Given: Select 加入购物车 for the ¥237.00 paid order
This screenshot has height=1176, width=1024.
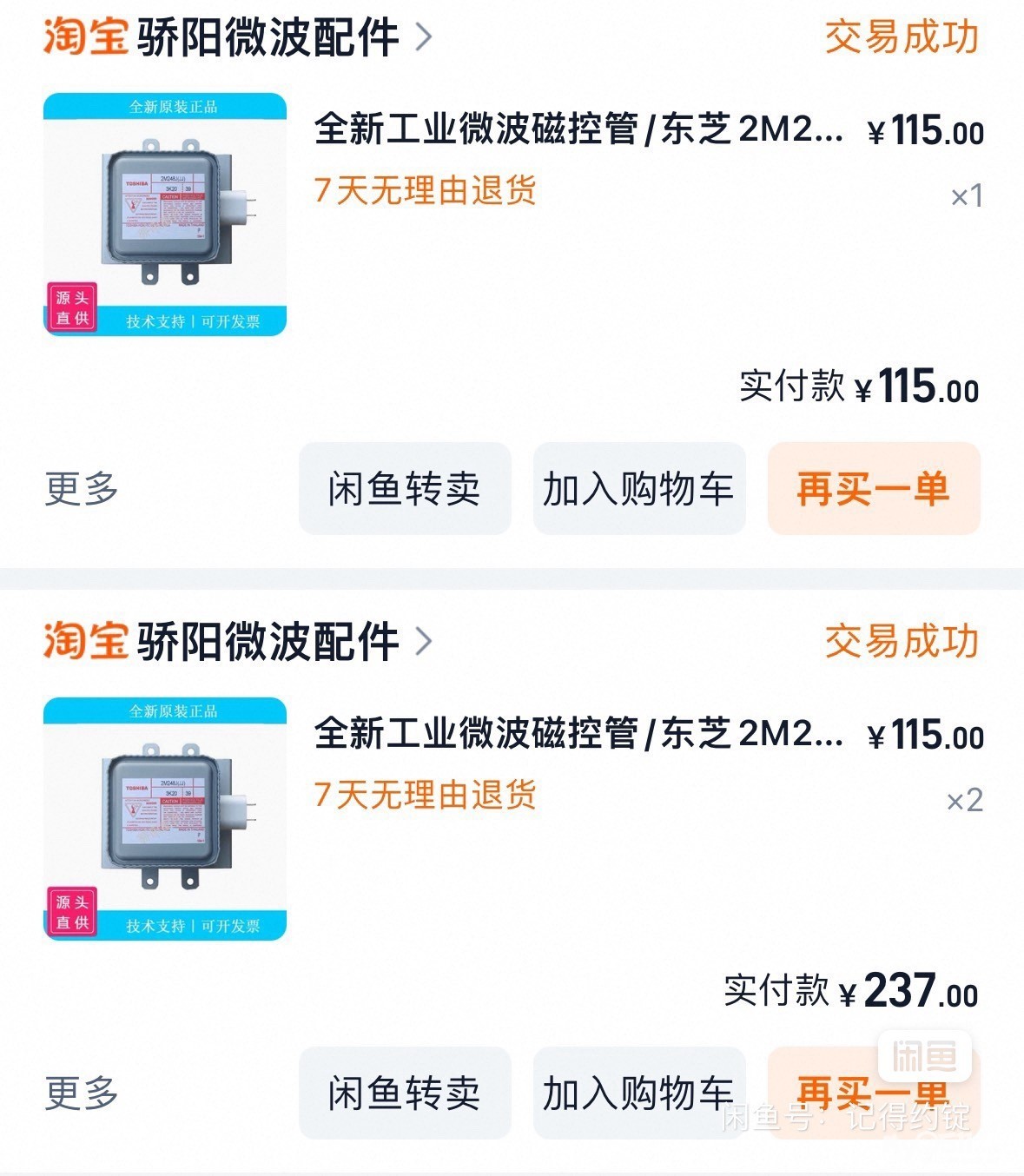Looking at the screenshot, I should pyautogui.click(x=639, y=1093).
